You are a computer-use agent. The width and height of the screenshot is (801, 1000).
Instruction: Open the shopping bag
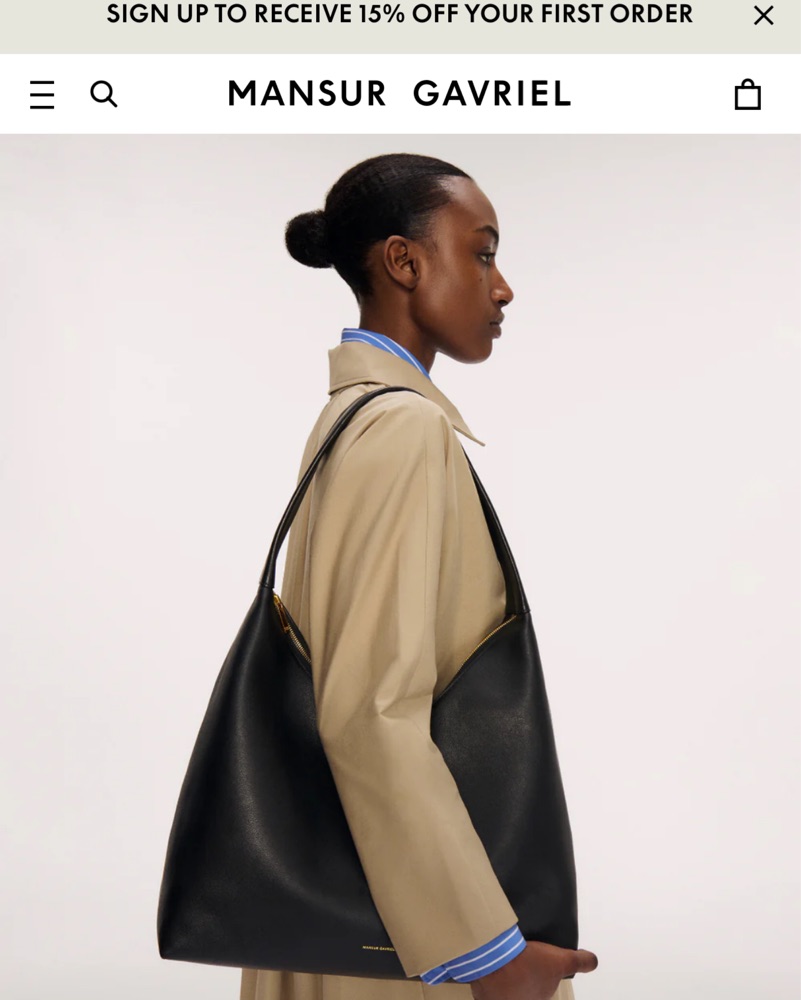pyautogui.click(x=747, y=95)
